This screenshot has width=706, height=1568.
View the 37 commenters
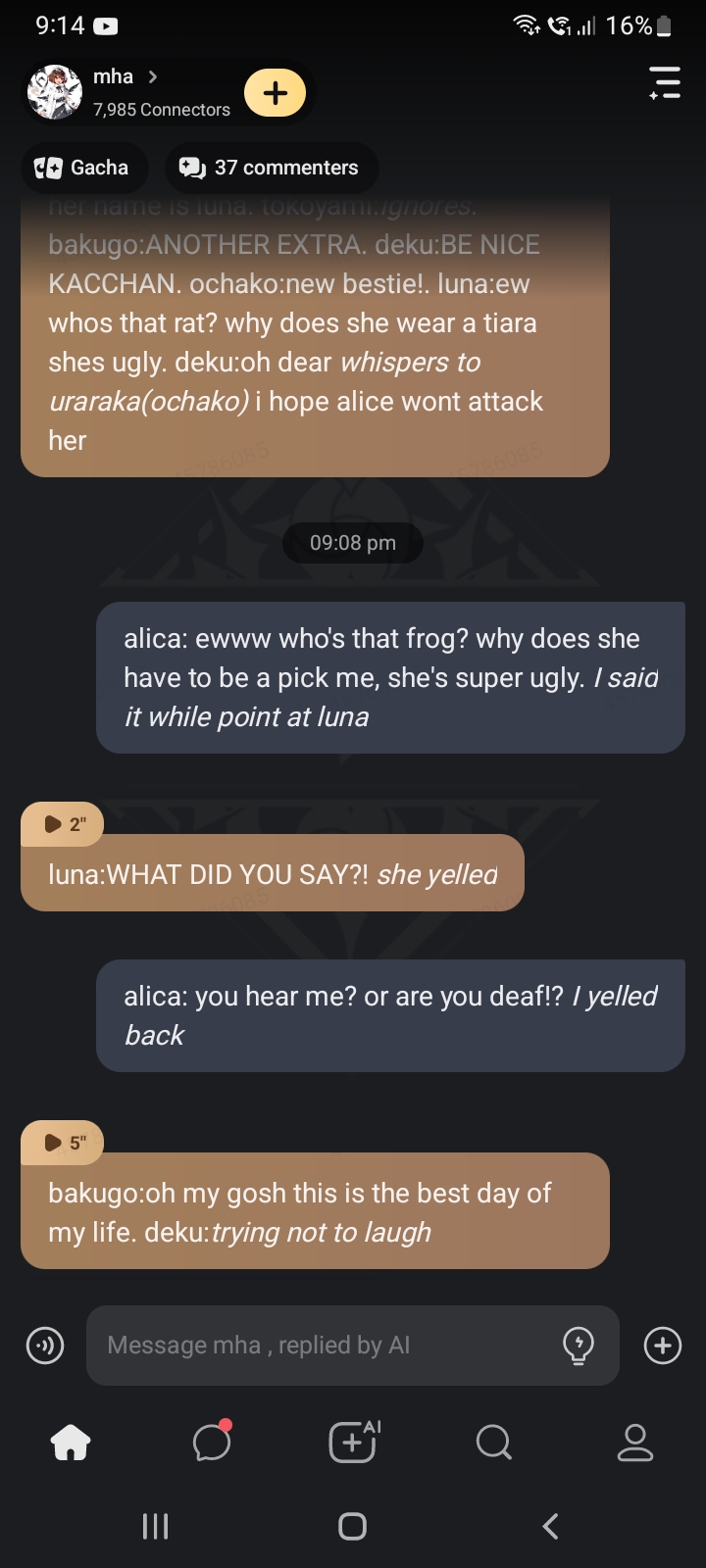[270, 168]
